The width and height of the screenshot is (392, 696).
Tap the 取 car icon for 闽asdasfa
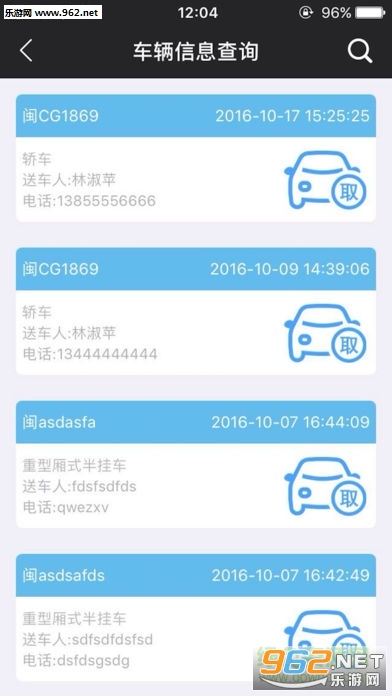click(325, 486)
